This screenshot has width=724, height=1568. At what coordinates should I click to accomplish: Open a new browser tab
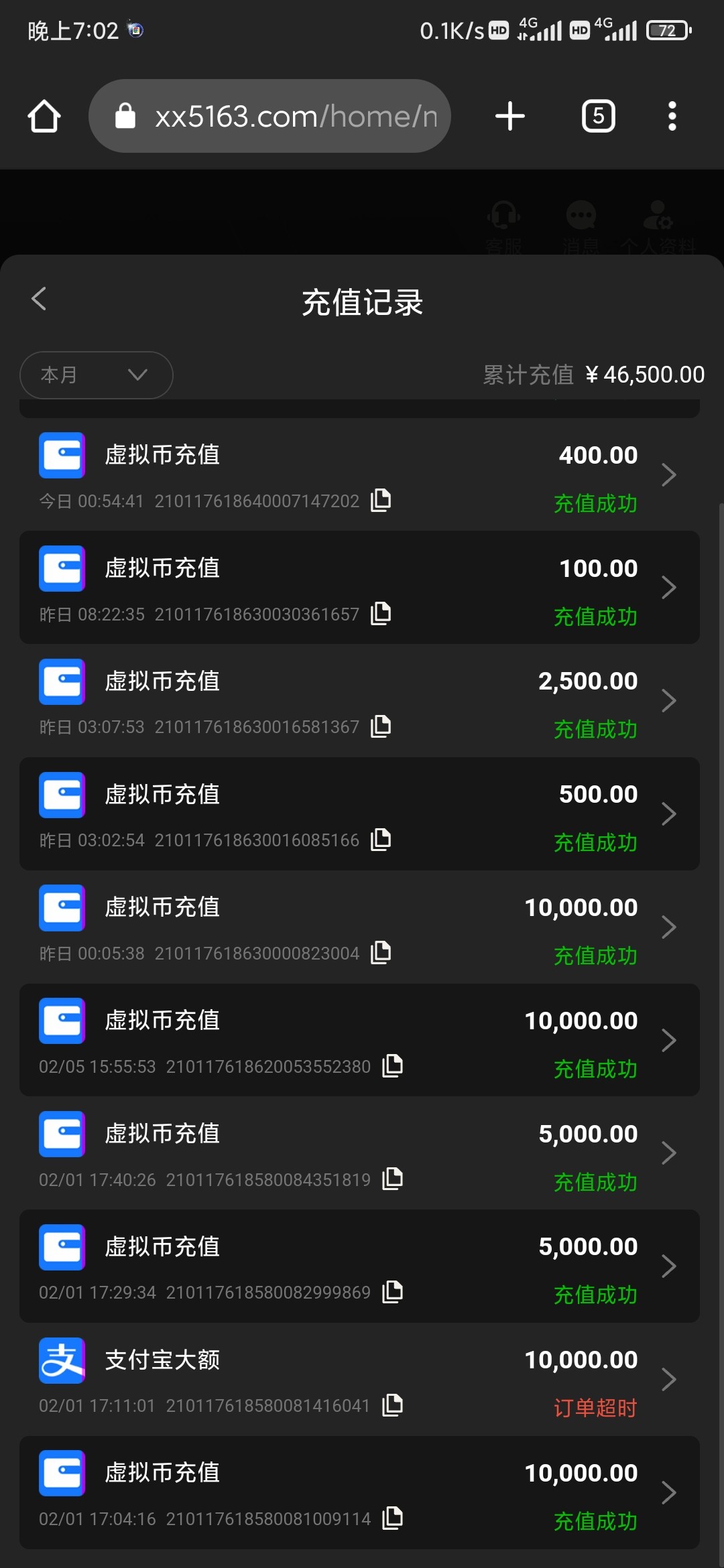pyautogui.click(x=510, y=116)
